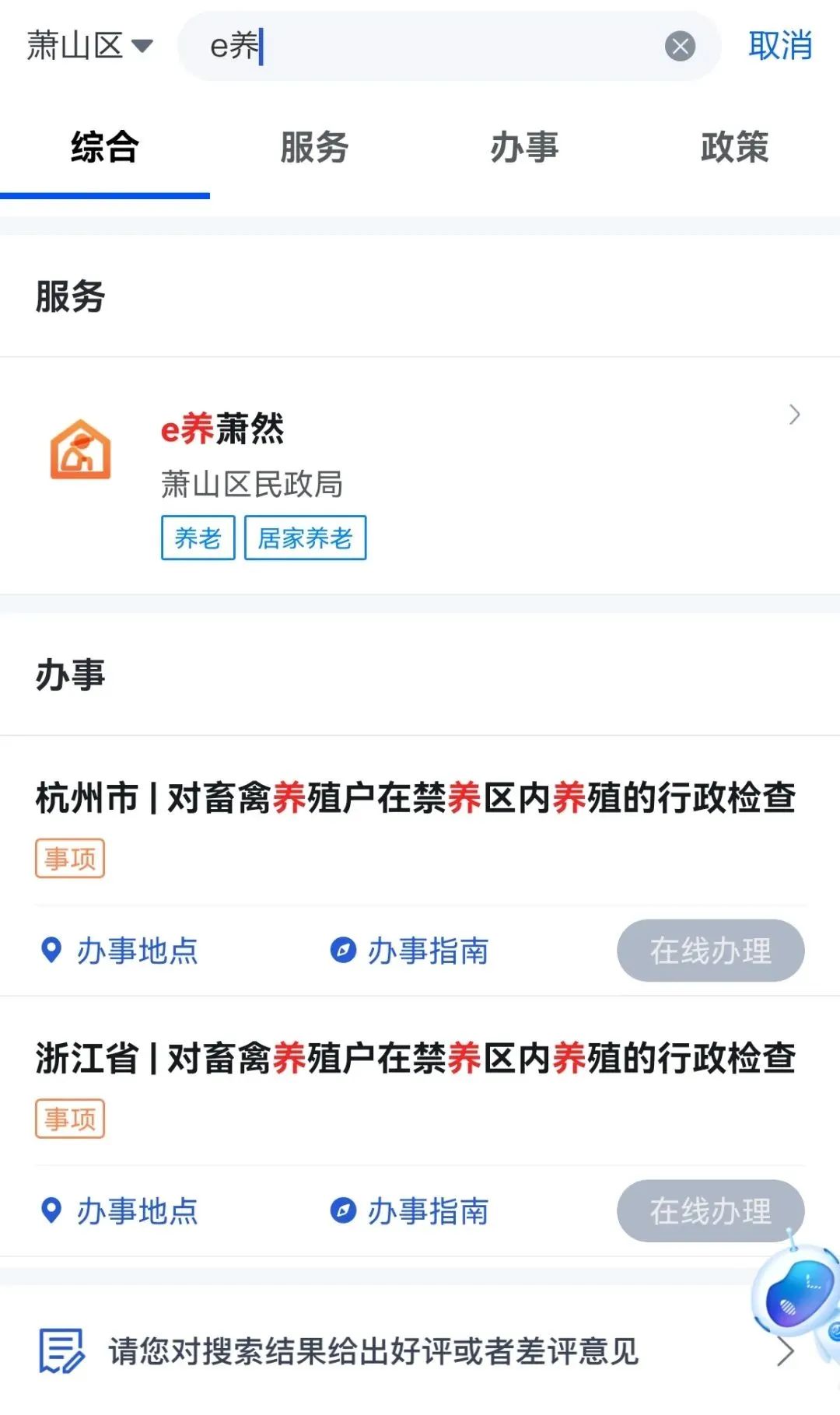Open the 萧山区 district dropdown

pyautogui.click(x=89, y=46)
